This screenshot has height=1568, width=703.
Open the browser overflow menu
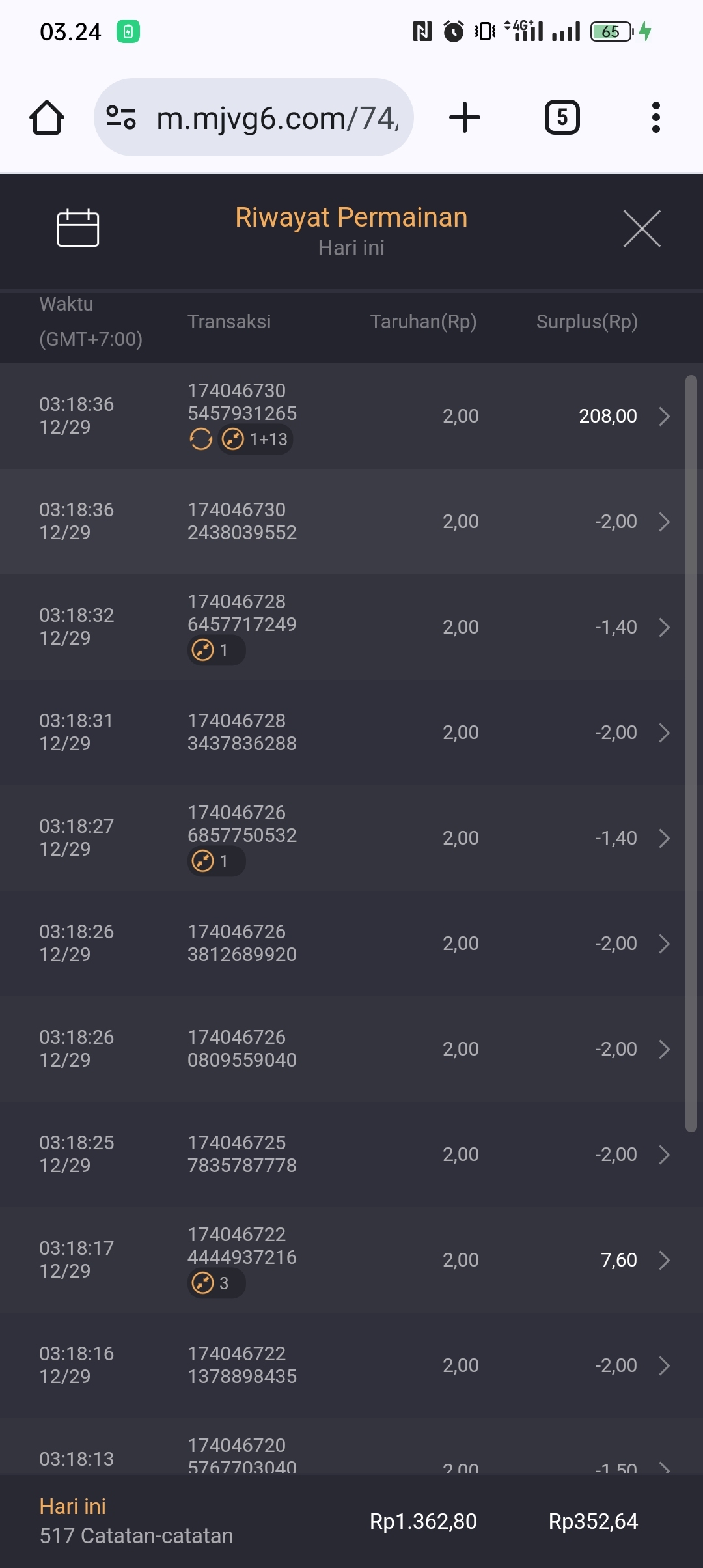655,118
